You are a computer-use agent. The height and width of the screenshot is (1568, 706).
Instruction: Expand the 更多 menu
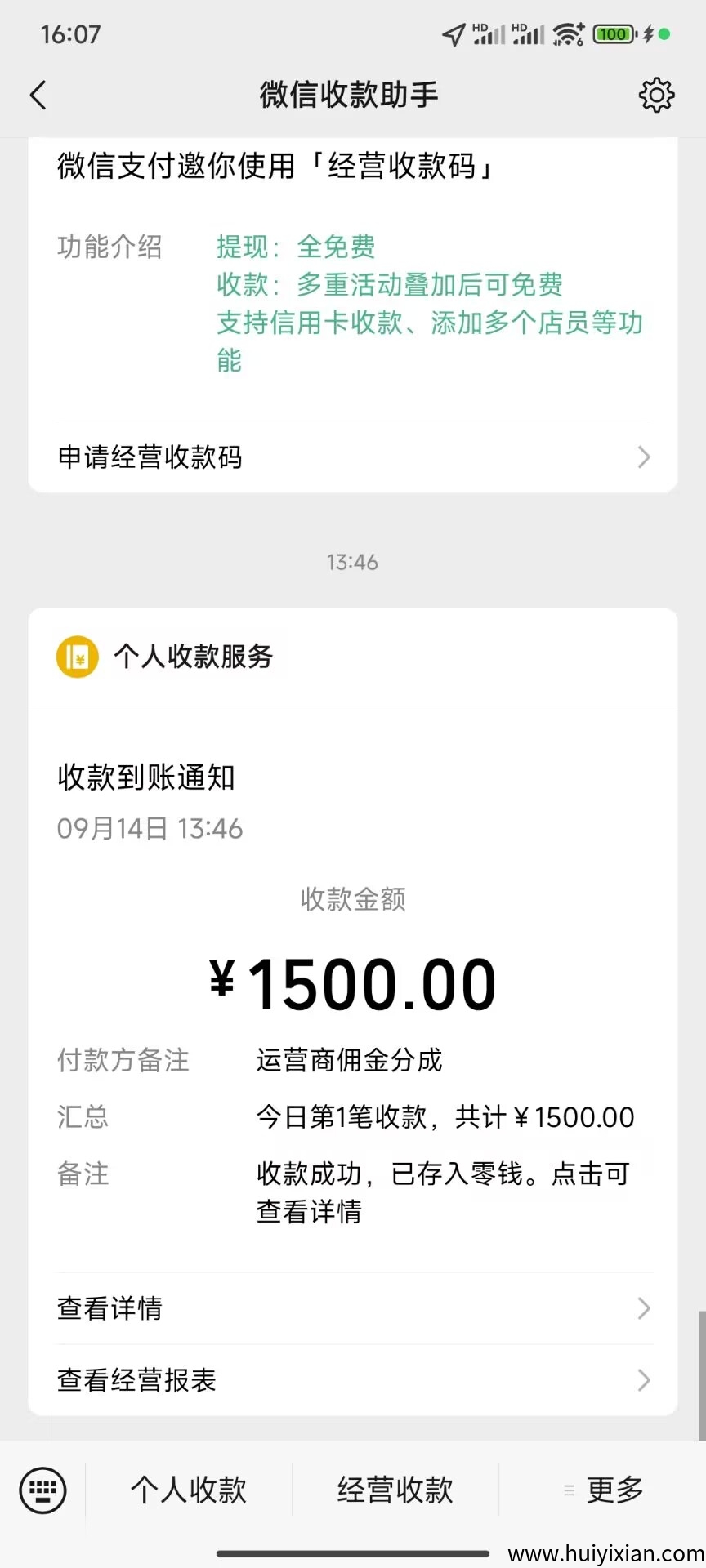click(x=605, y=1490)
